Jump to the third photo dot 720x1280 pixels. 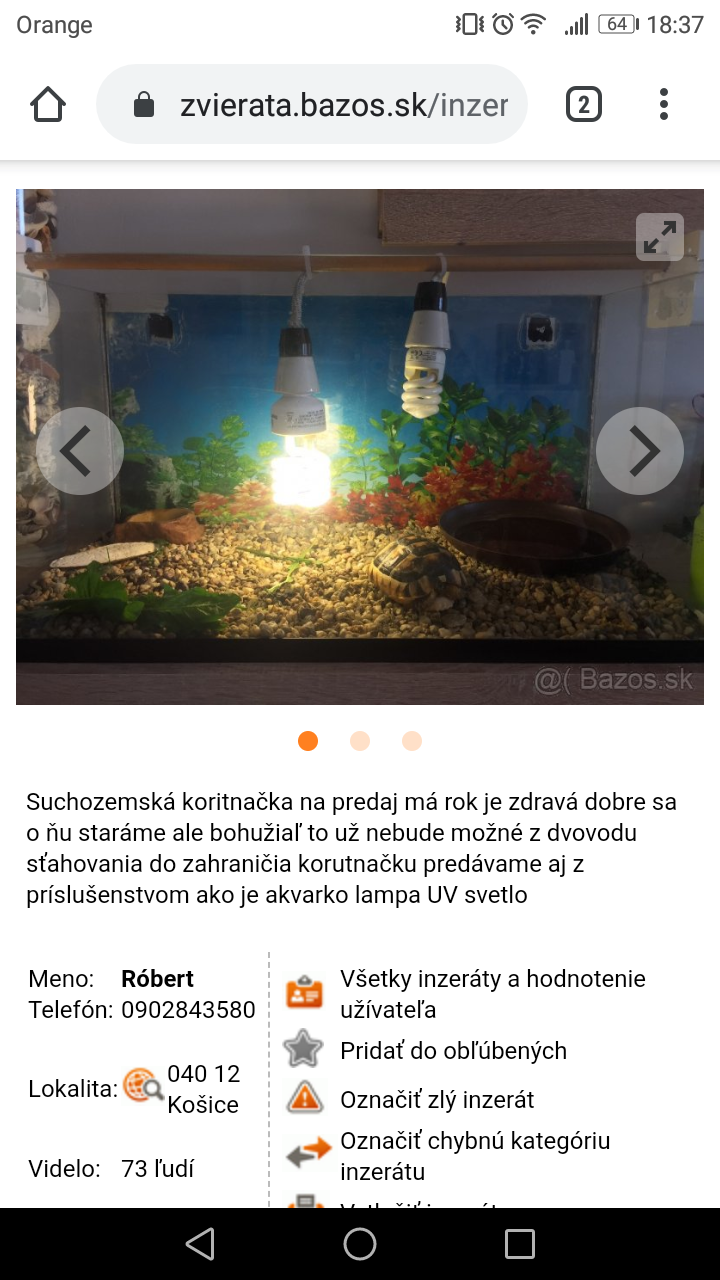(x=412, y=741)
